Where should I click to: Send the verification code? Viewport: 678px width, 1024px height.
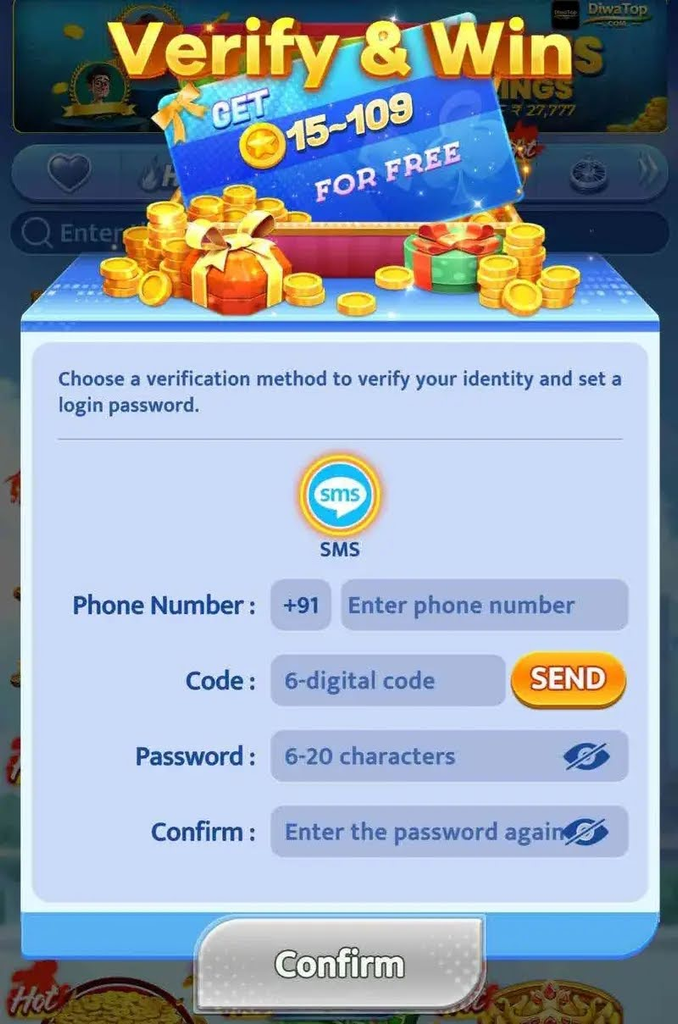pyautogui.click(x=568, y=679)
